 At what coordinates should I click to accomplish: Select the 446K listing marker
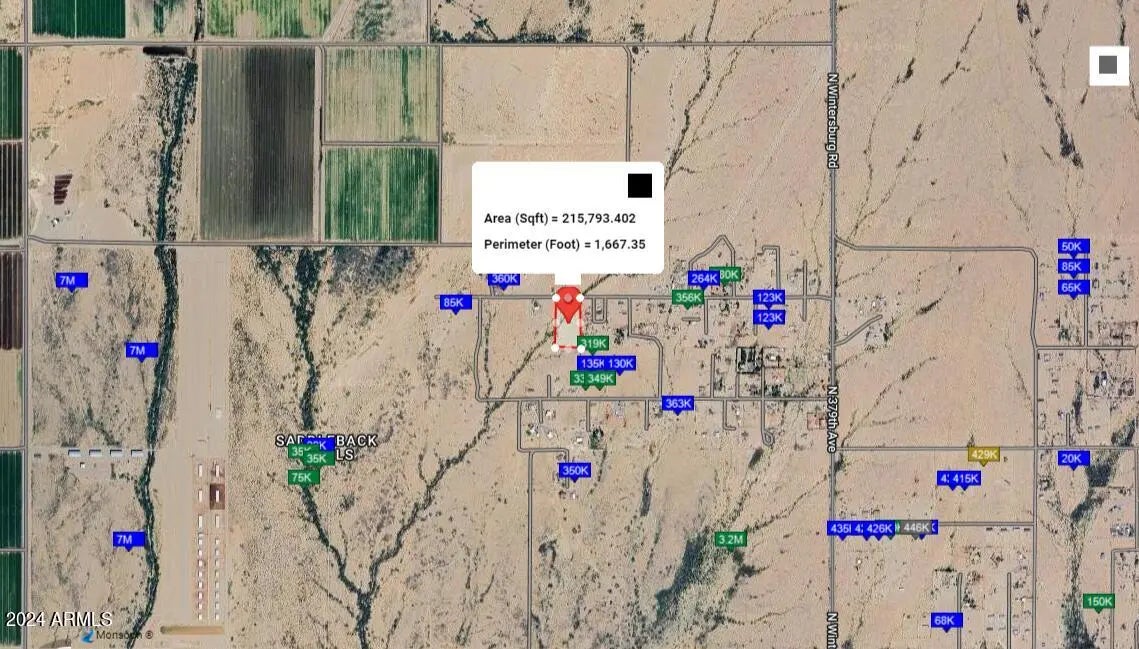916,528
